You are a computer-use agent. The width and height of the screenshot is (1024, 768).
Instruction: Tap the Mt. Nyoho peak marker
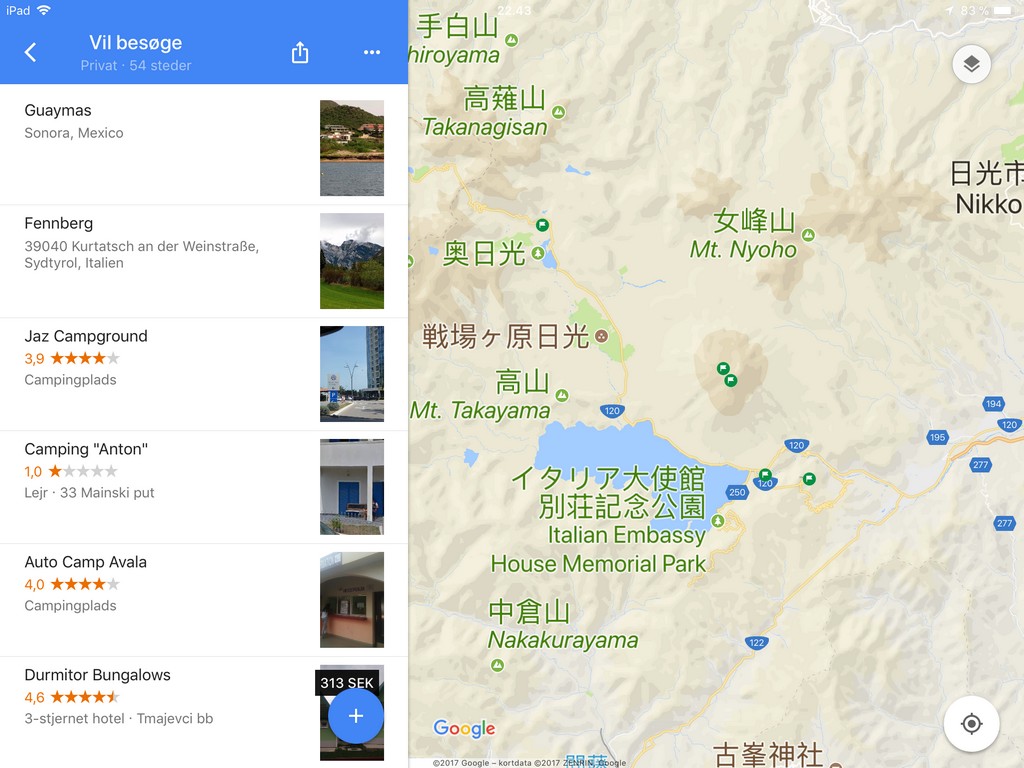click(x=808, y=235)
